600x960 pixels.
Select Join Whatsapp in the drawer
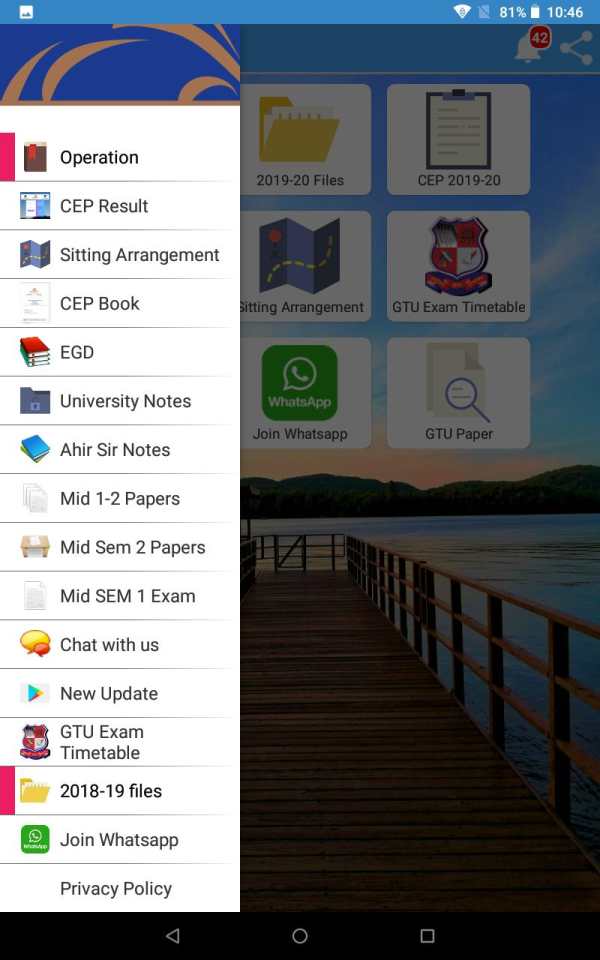tap(120, 839)
